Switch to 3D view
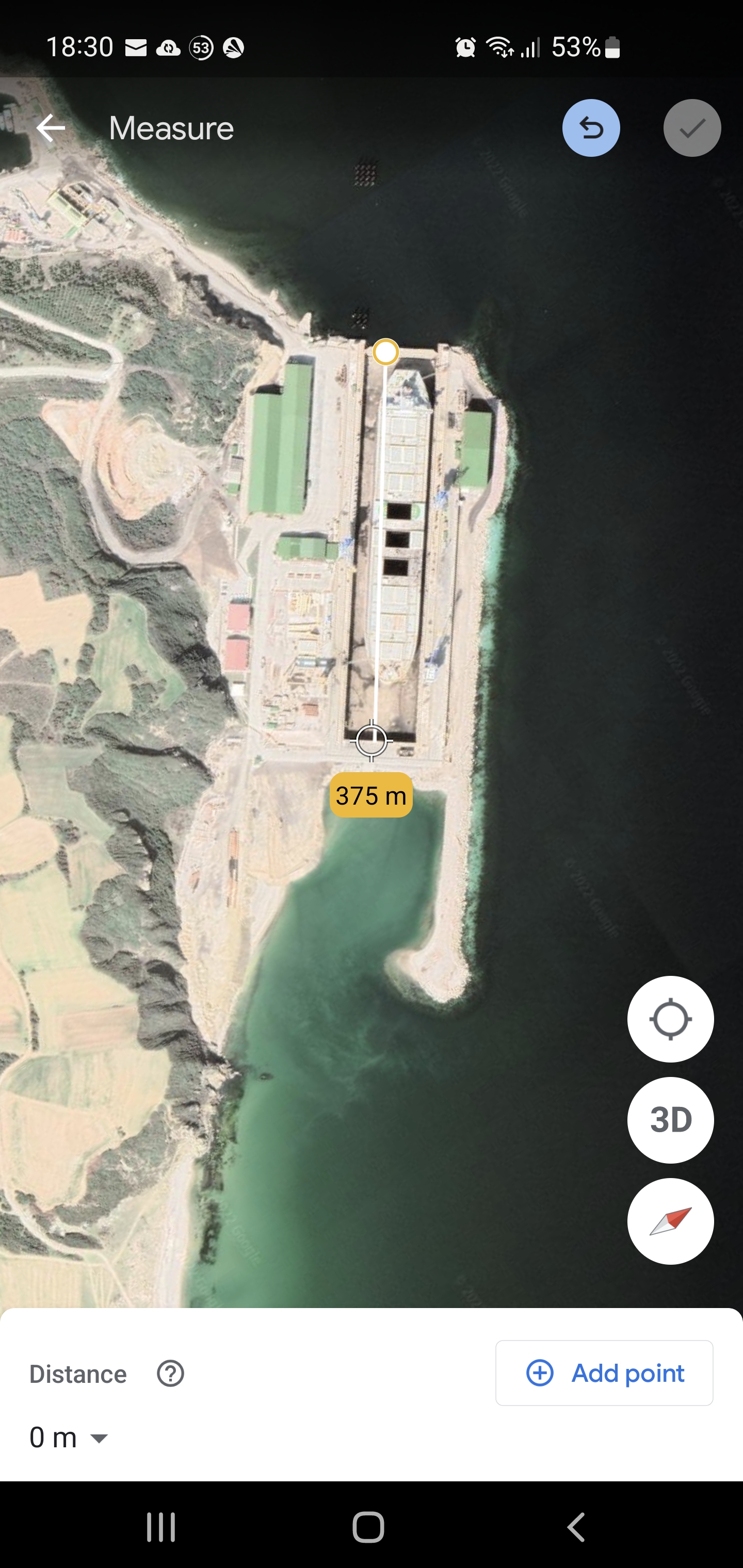743x1568 pixels. (670, 1120)
